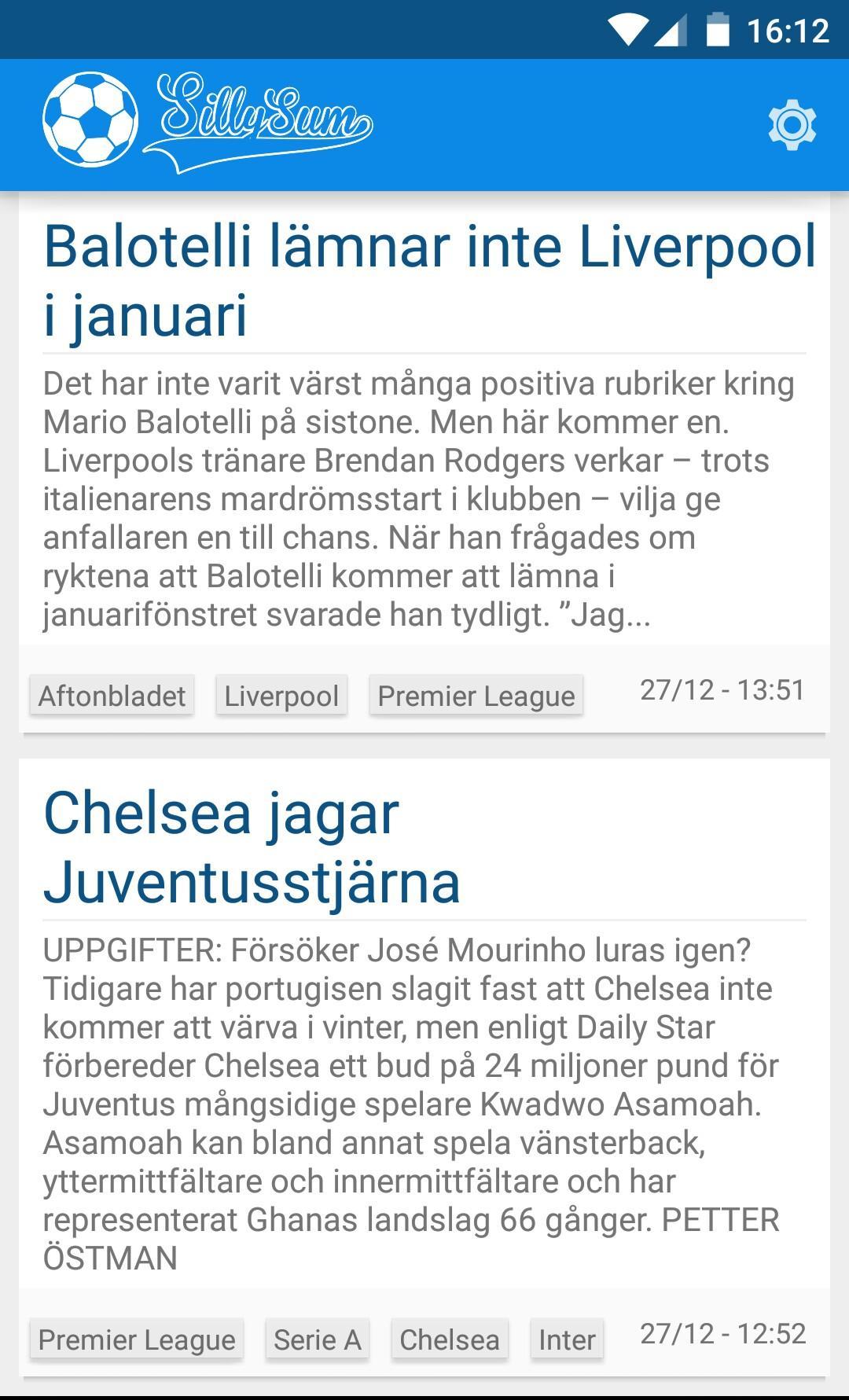Open the settings gear icon
The width and height of the screenshot is (849, 1400).
pyautogui.click(x=792, y=125)
